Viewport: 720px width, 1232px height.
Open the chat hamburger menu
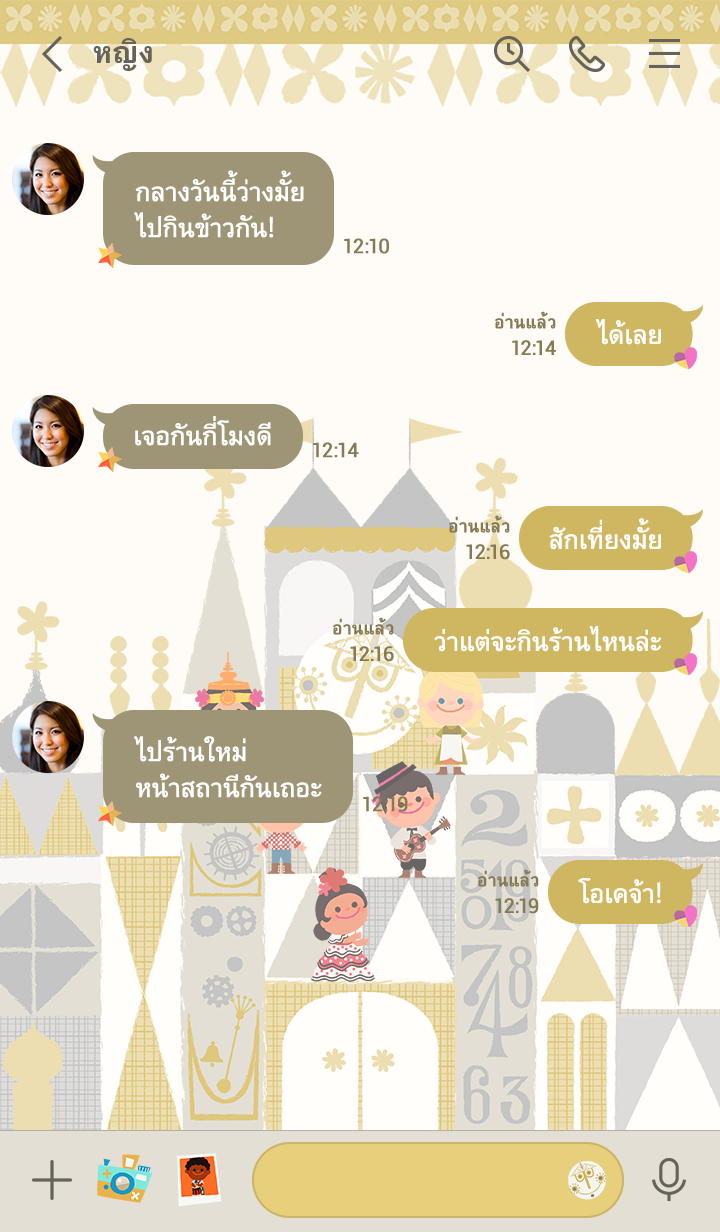point(664,54)
